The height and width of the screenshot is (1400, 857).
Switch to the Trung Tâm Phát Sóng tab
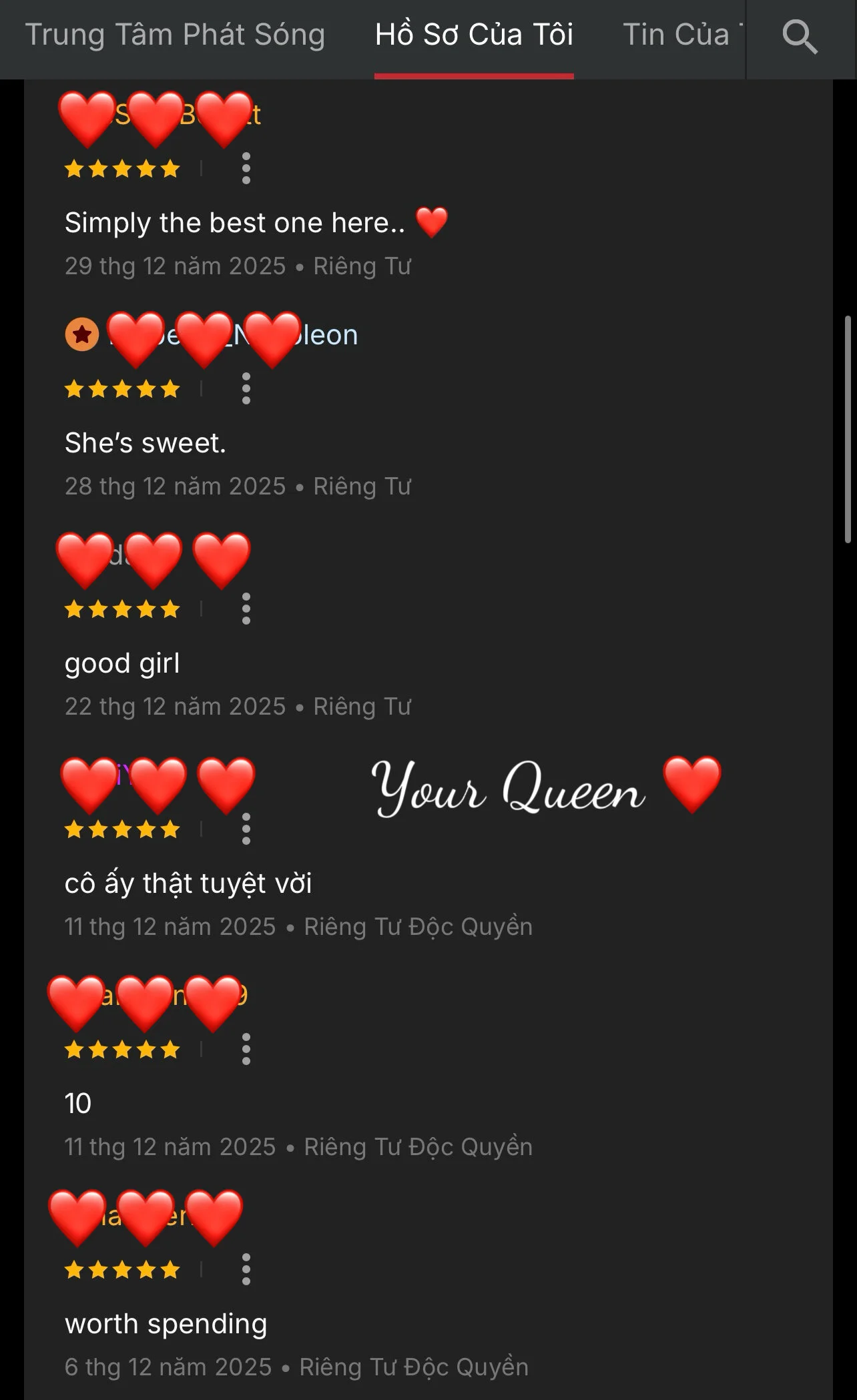tap(175, 35)
